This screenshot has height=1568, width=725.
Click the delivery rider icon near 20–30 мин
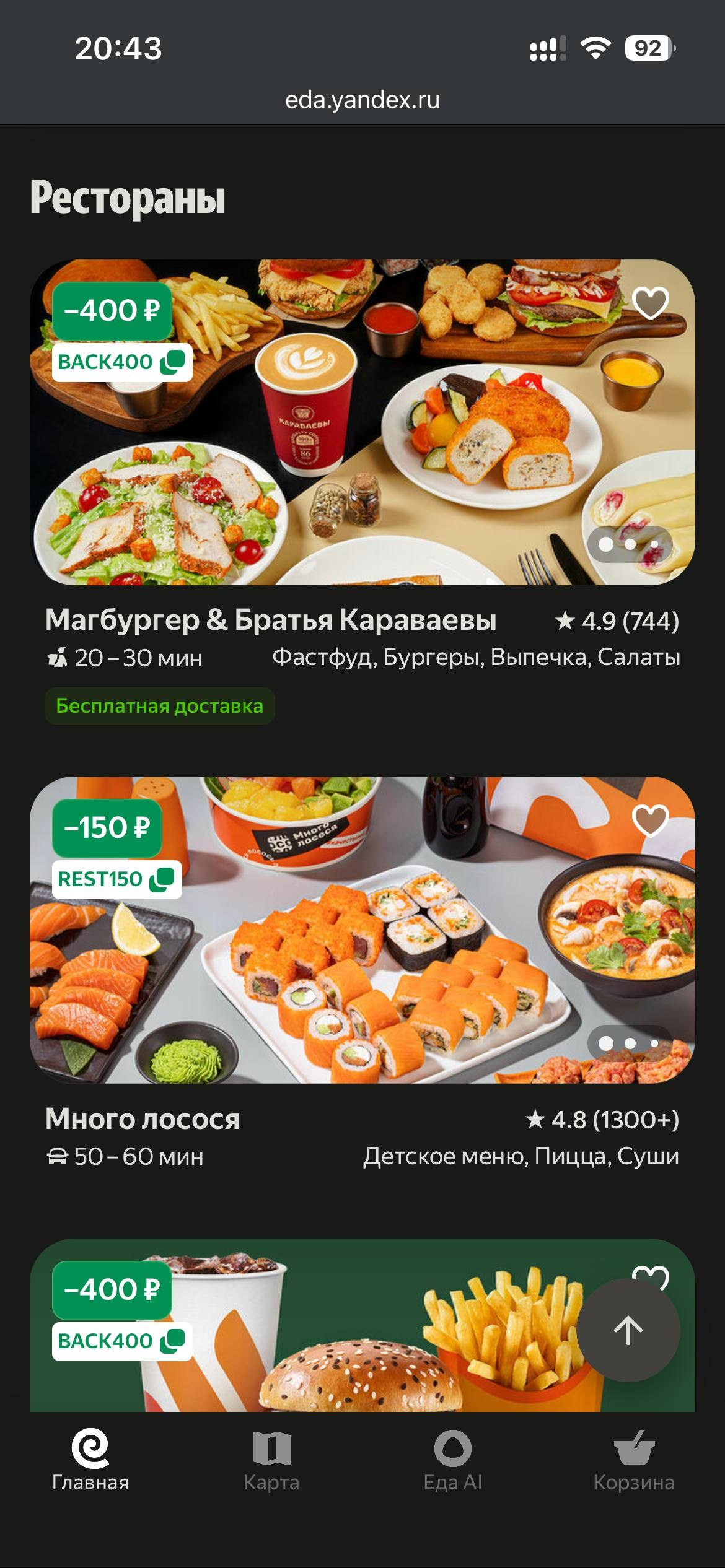58,659
